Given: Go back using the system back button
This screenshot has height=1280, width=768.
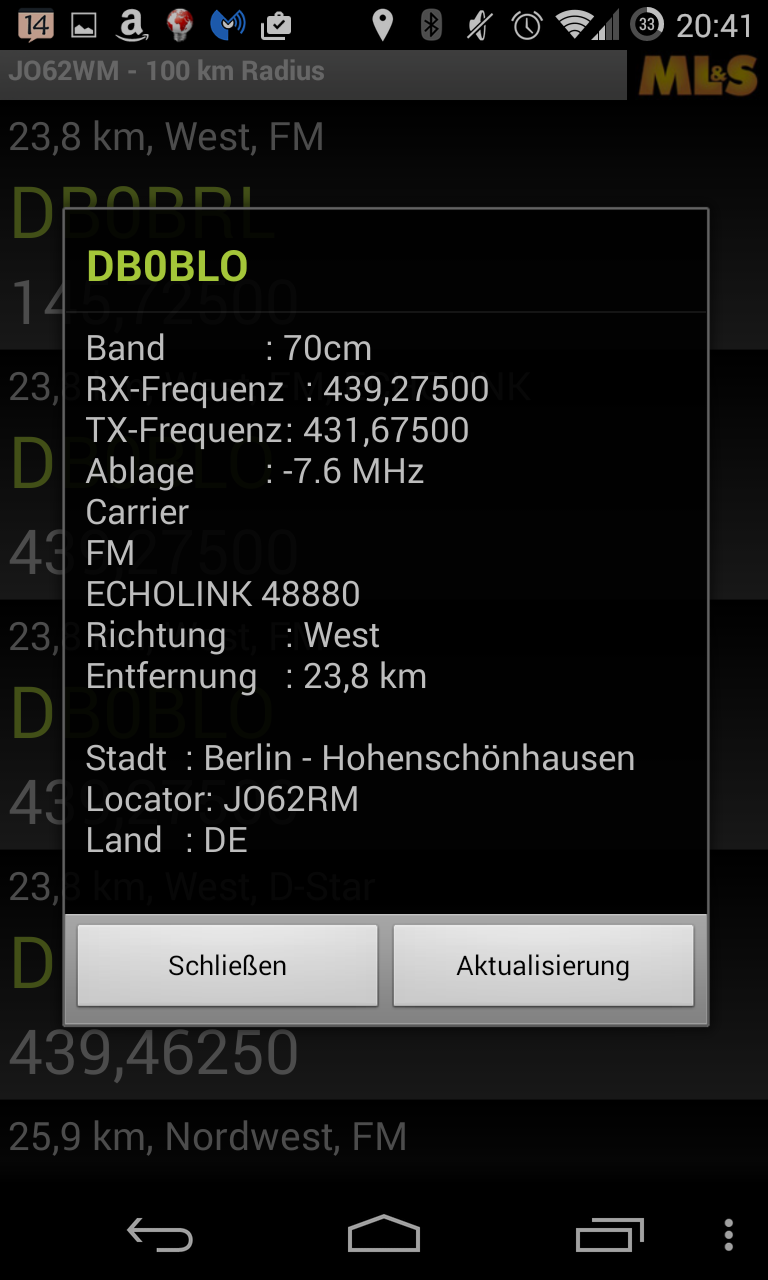Looking at the screenshot, I should (160, 1235).
